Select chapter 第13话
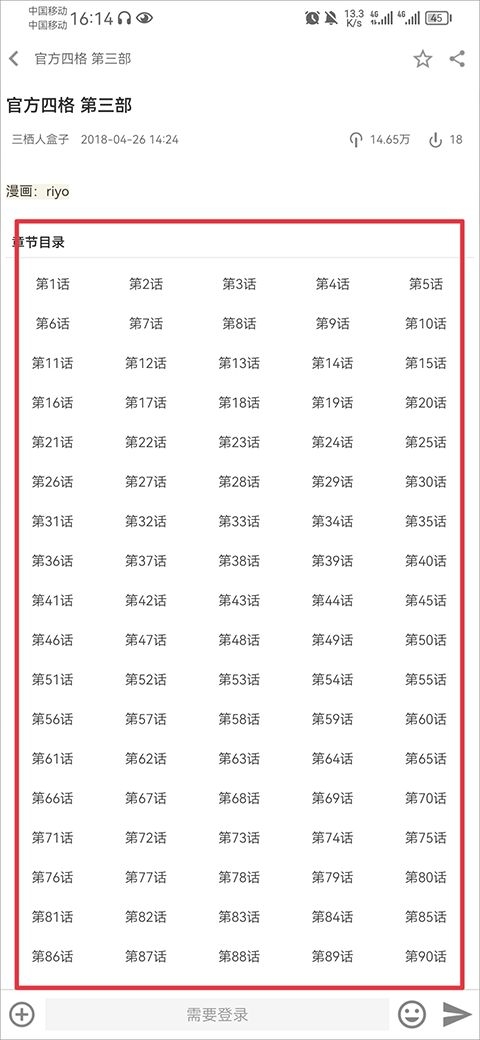The image size is (480, 1040). [239, 363]
